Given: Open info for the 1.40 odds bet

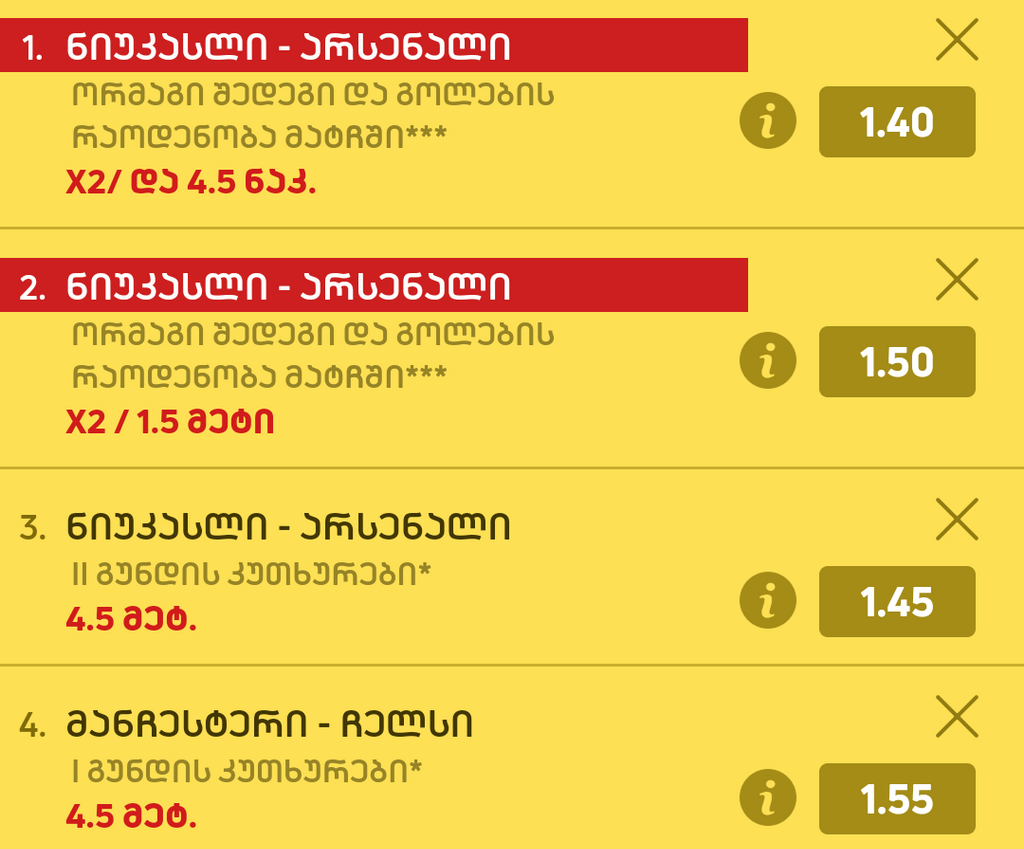Looking at the screenshot, I should (768, 122).
